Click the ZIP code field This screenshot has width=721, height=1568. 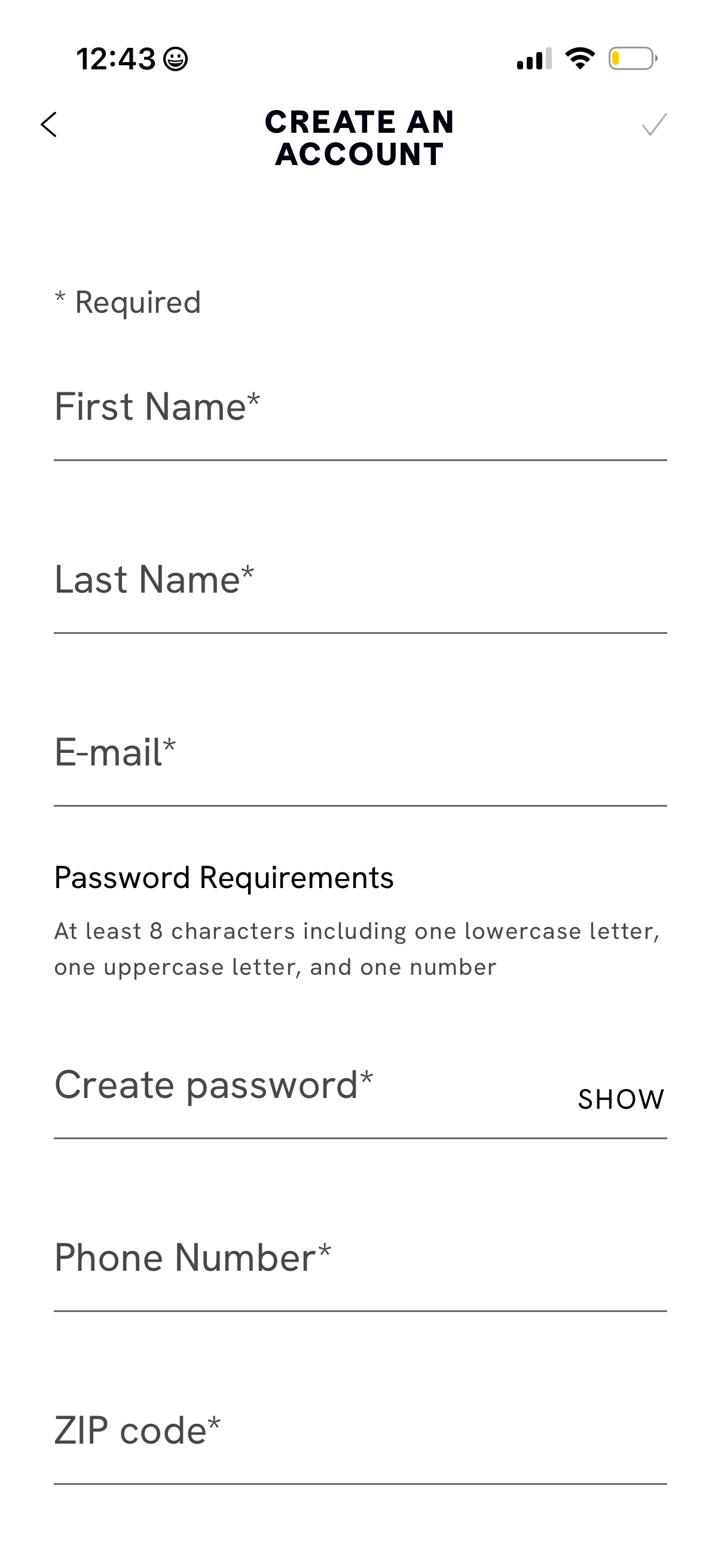(359, 1442)
